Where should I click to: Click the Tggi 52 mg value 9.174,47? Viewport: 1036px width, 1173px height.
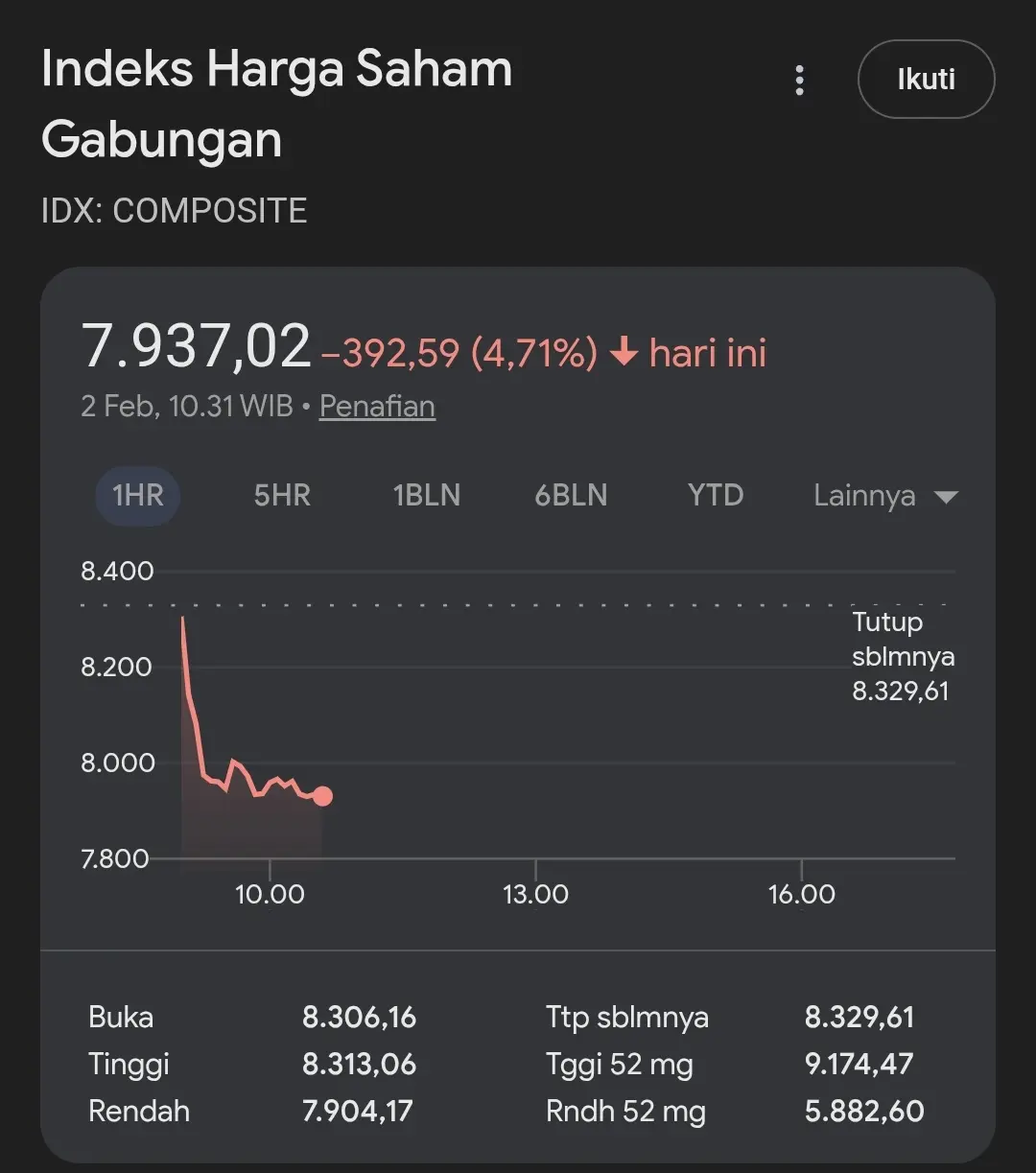(x=859, y=1064)
